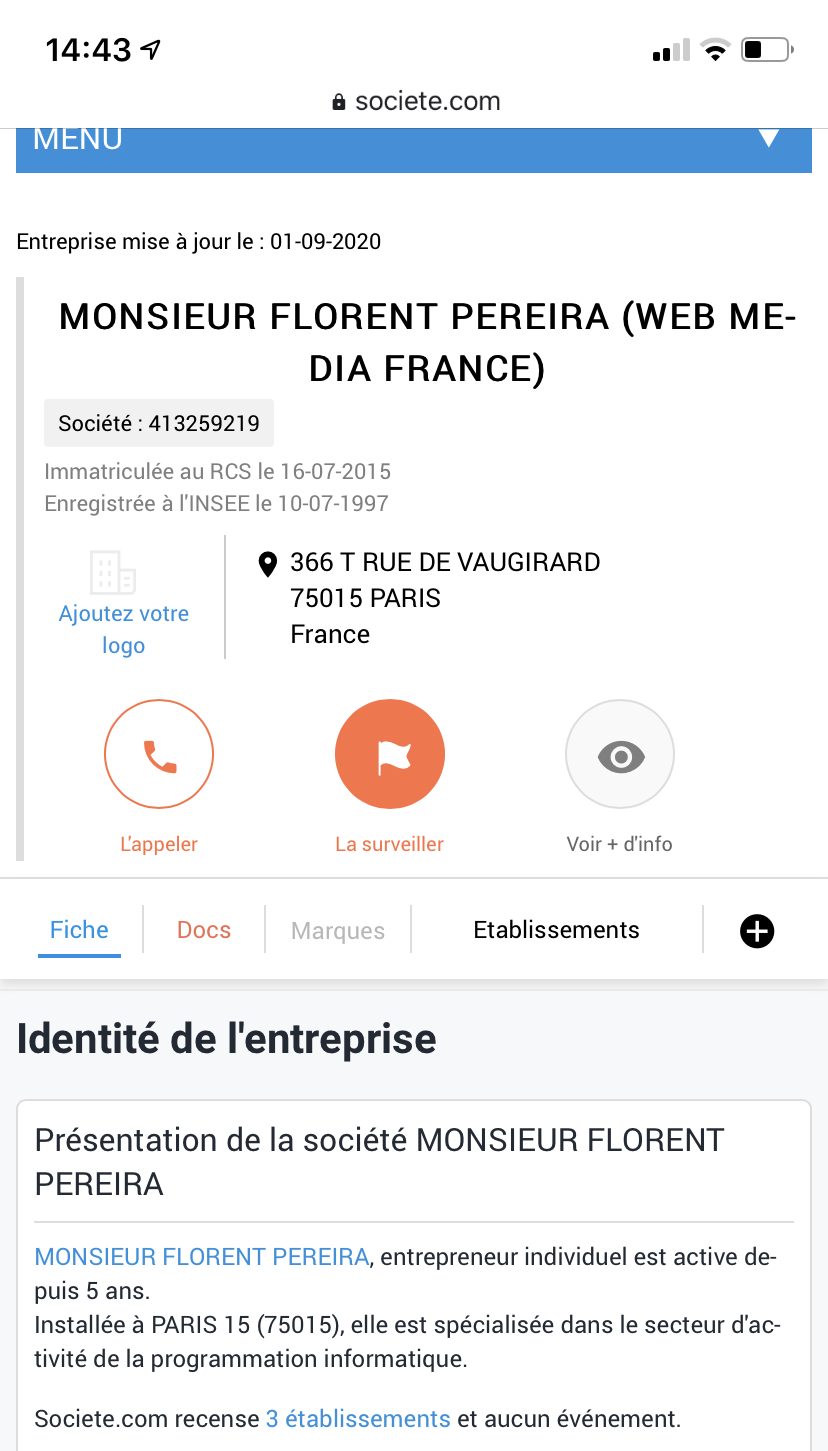Open Voir + d'info eye button
Screen dimensions: 828x1451
(x=620, y=754)
